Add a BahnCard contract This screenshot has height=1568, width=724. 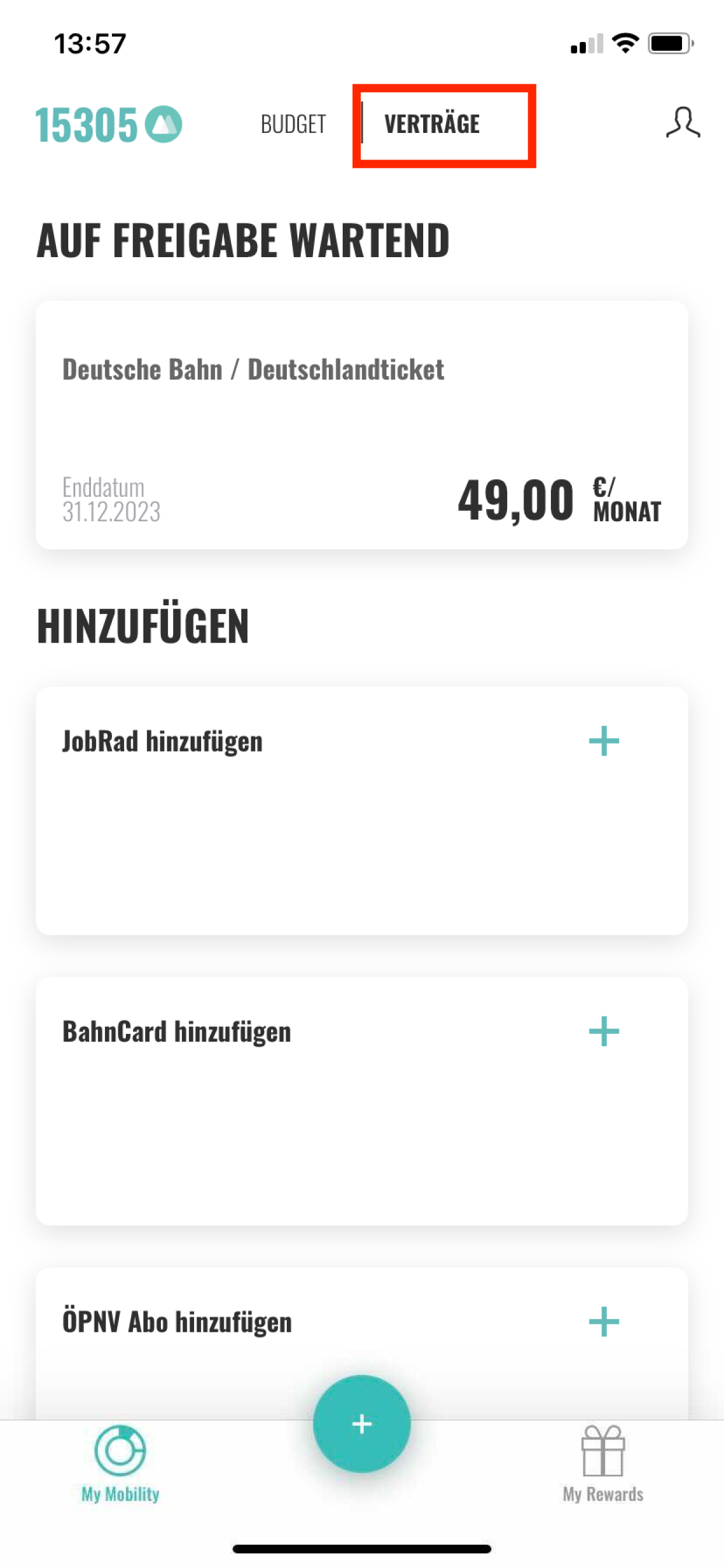[603, 1031]
